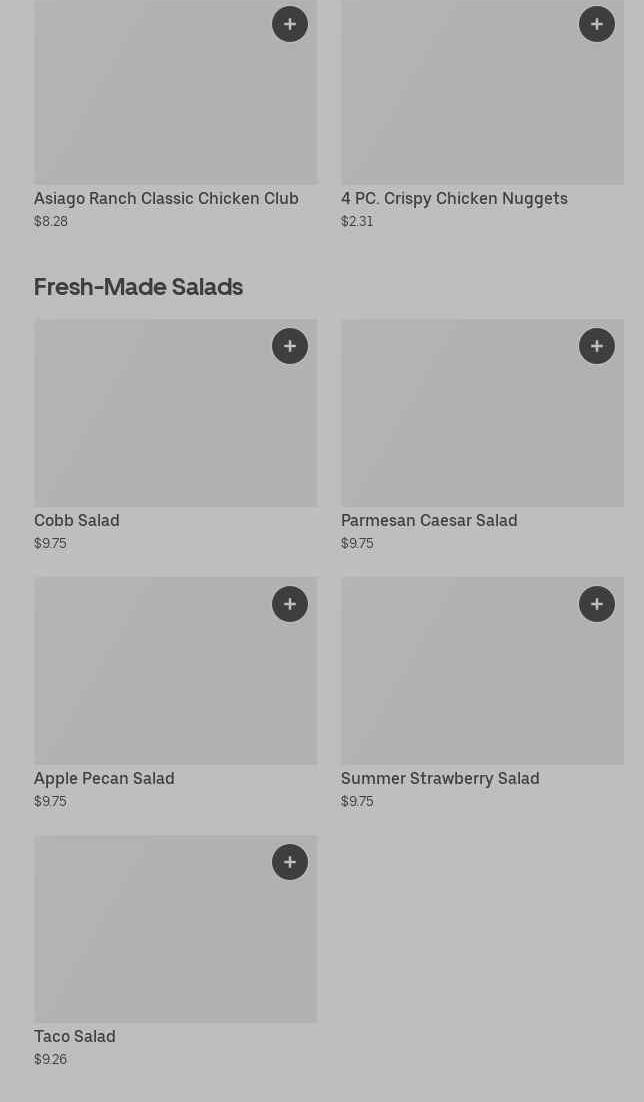
Task: Open the Apple Pecan Salad card
Action: pos(176,694)
